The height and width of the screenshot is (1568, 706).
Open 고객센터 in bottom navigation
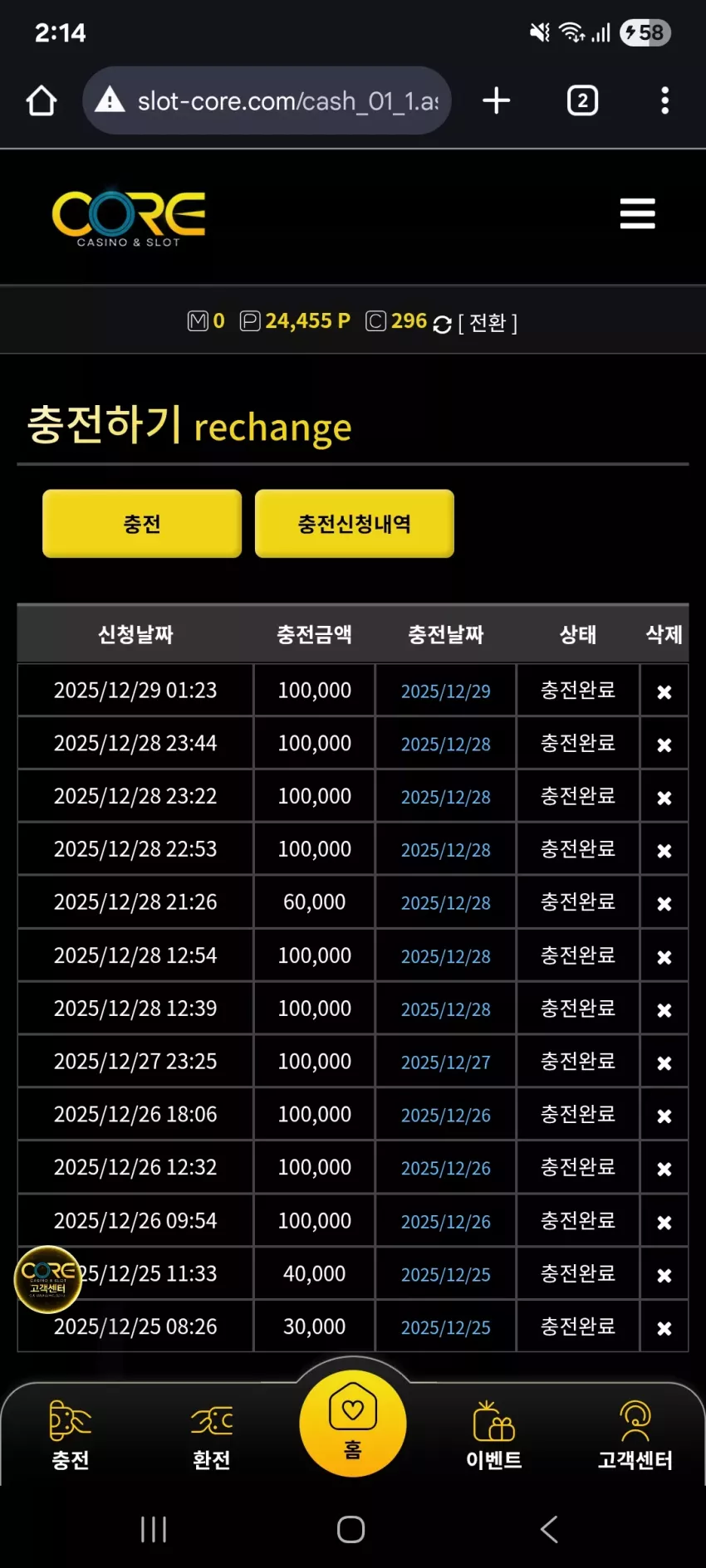click(x=635, y=1435)
